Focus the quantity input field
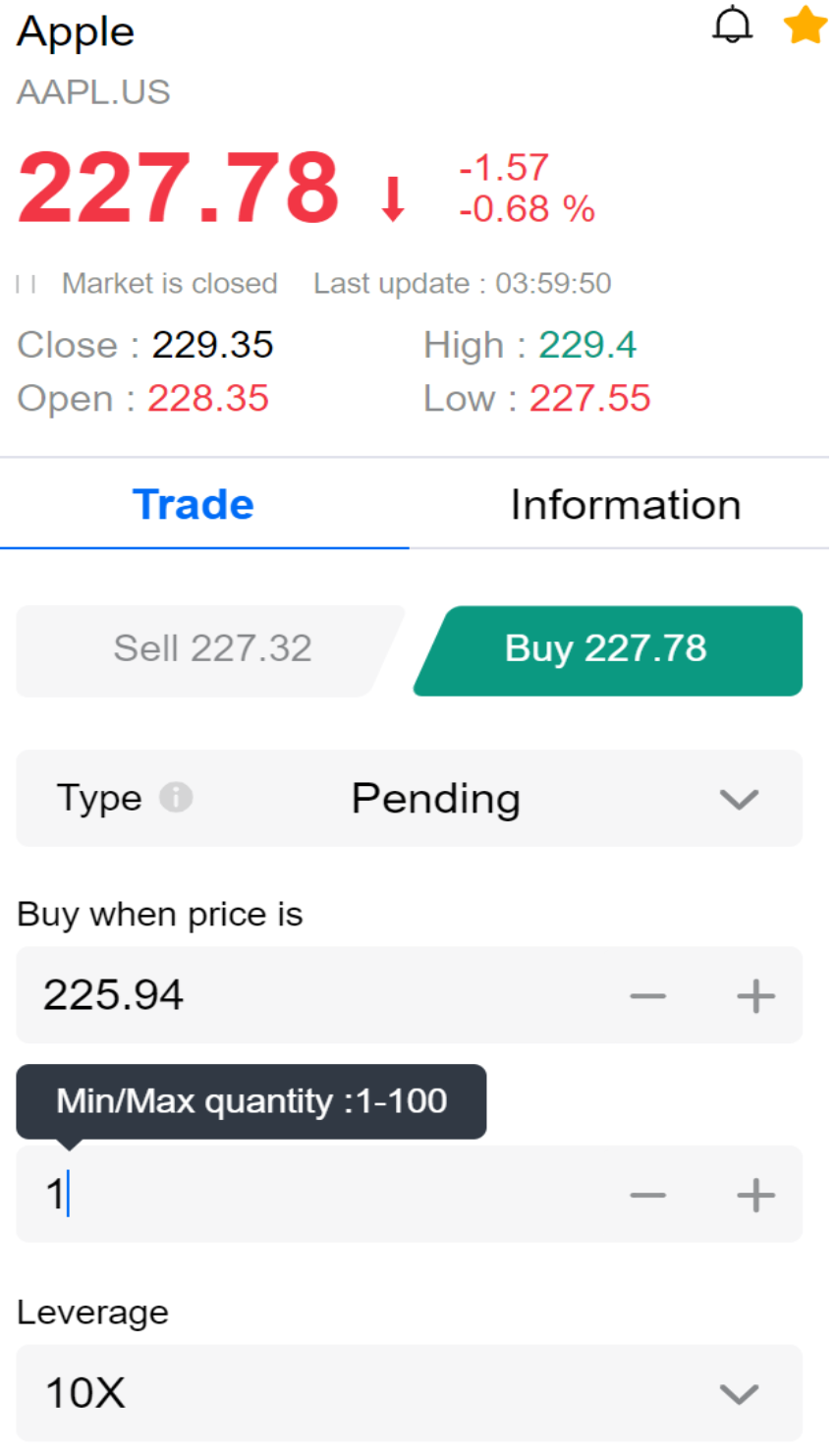This screenshot has height=1456, width=835. (x=295, y=1195)
